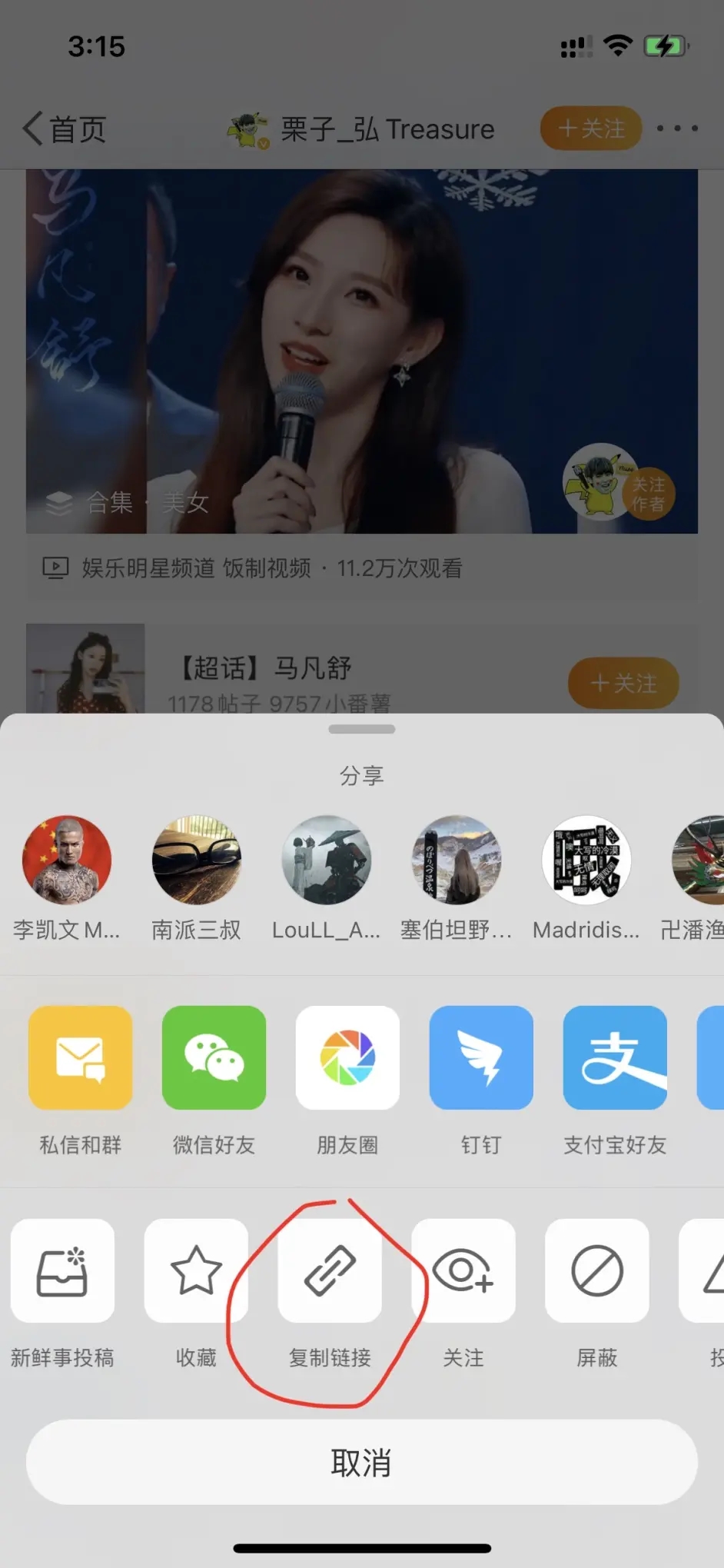The image size is (724, 1568).
Task: Share with contact 南派三叔
Action: tap(197, 861)
